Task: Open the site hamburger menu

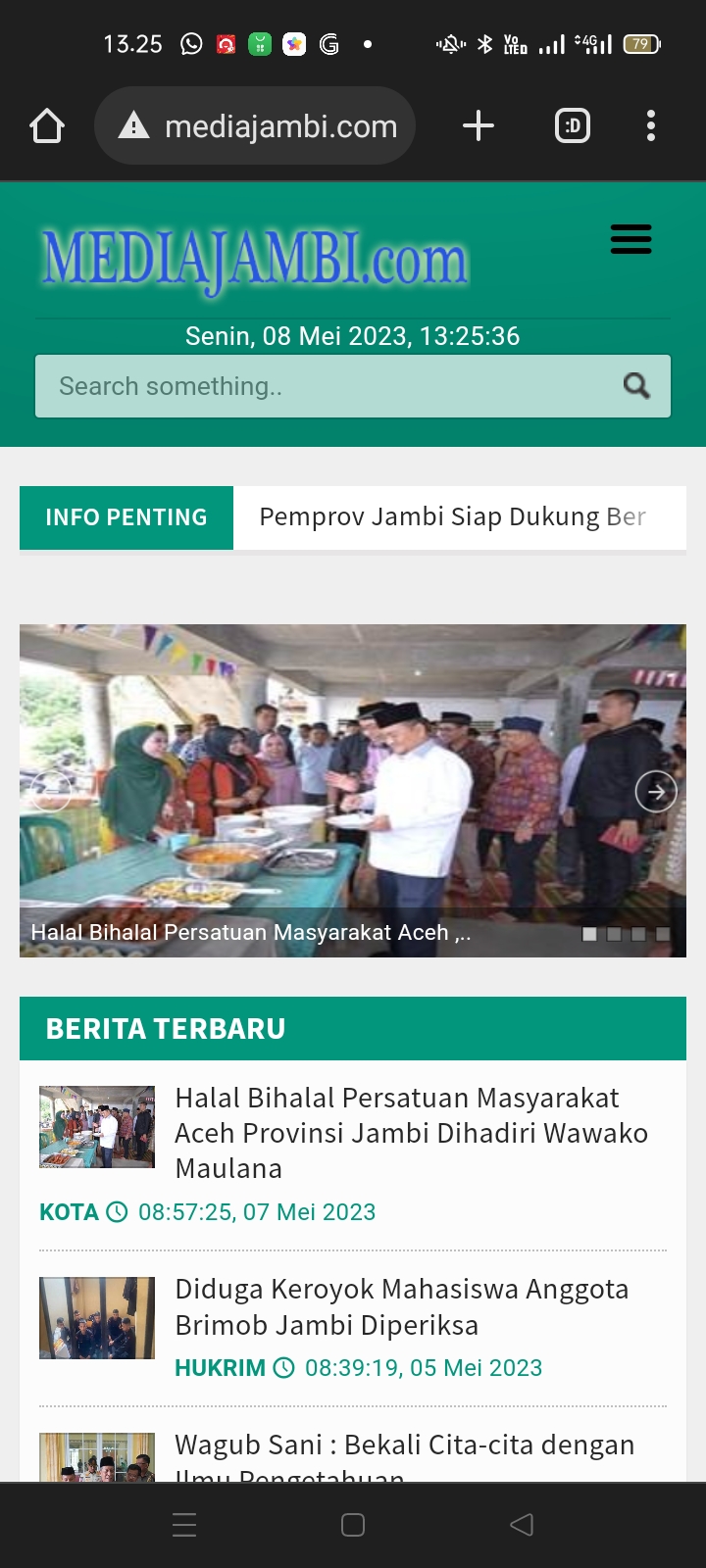Action: point(630,239)
